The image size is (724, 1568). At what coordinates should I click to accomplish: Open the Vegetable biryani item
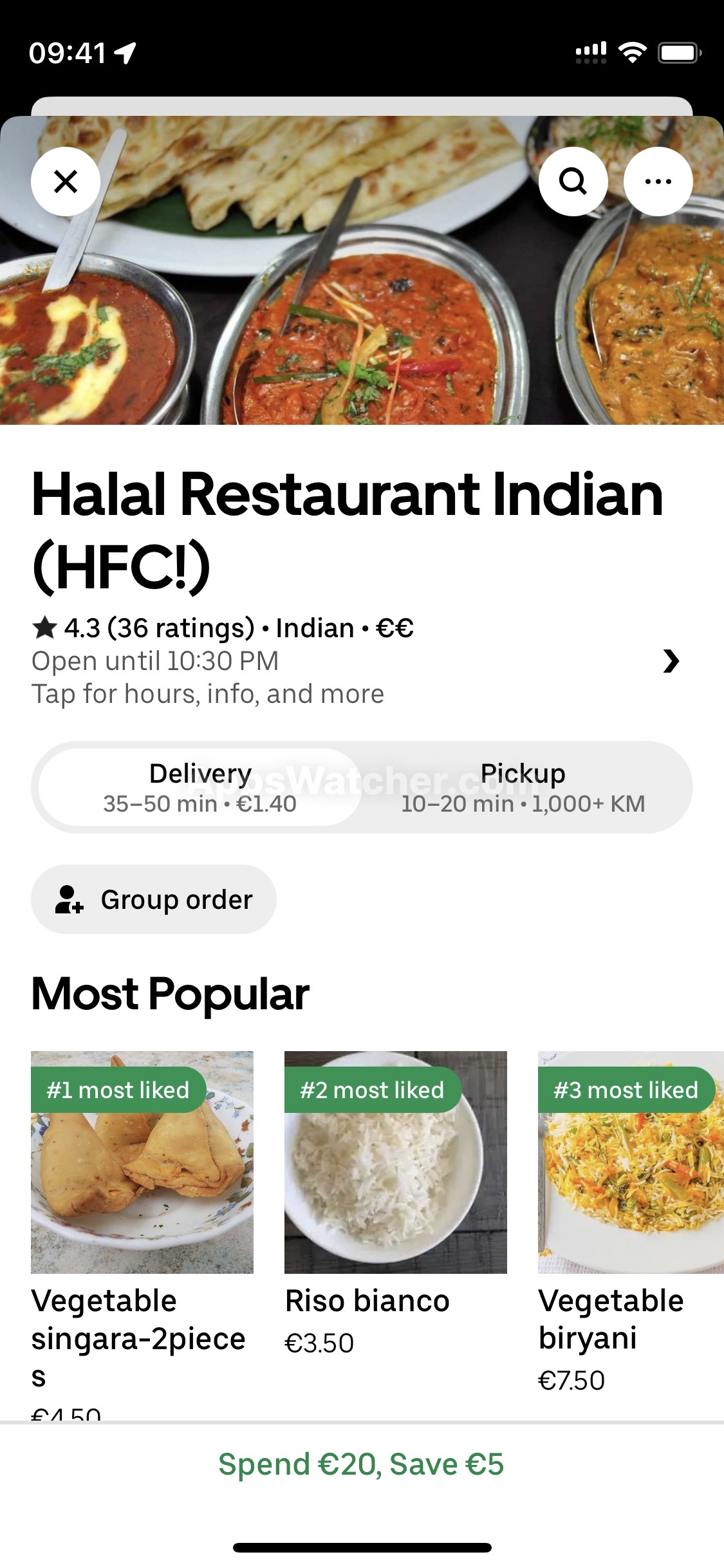[631, 1162]
